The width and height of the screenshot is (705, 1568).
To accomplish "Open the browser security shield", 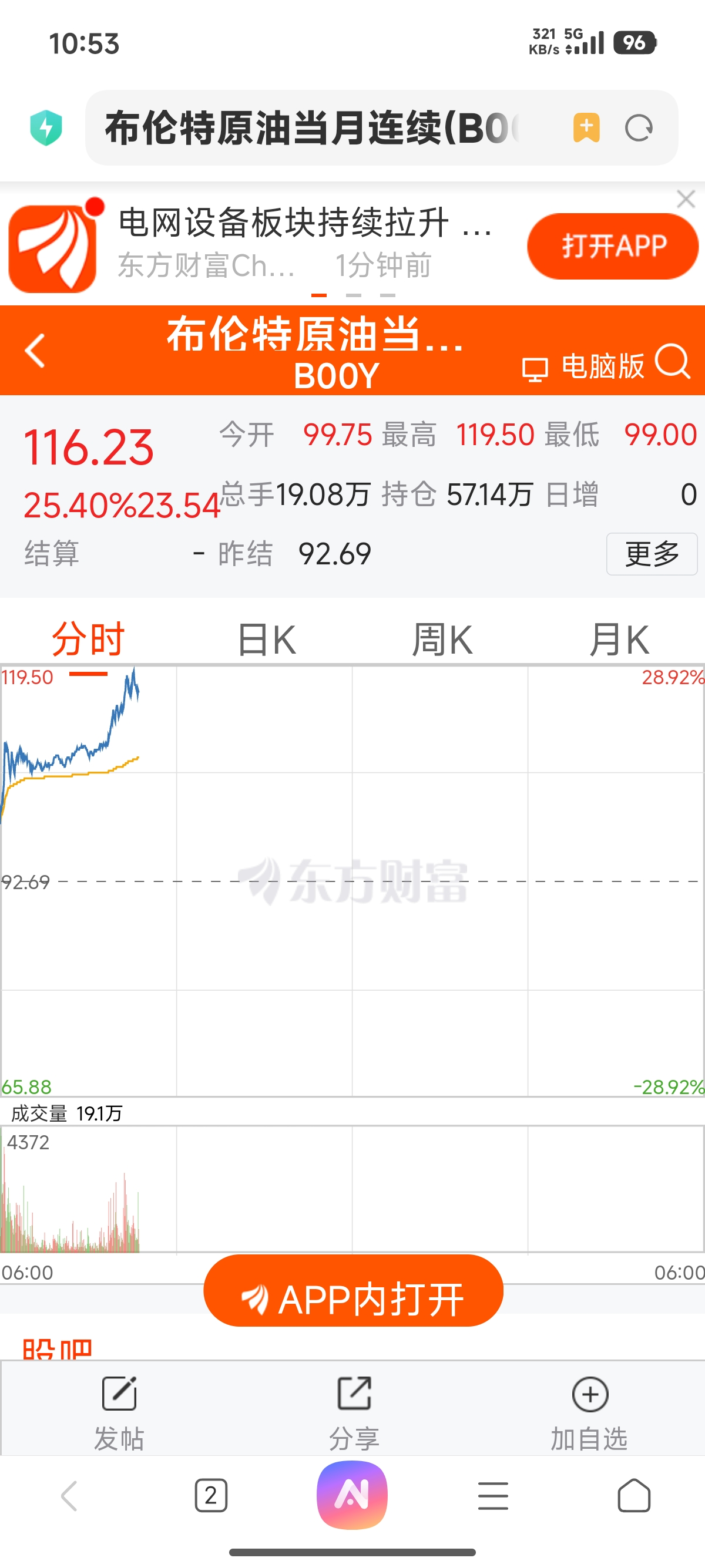I will 46,128.
